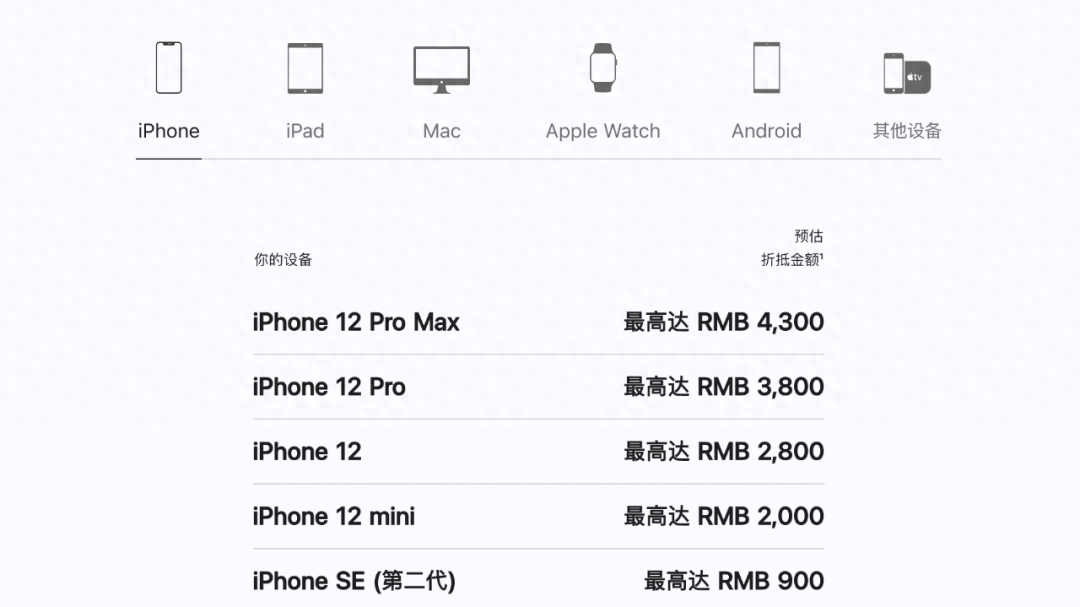
Task: Switch to the 其他设备 tab
Action: [x=906, y=92]
